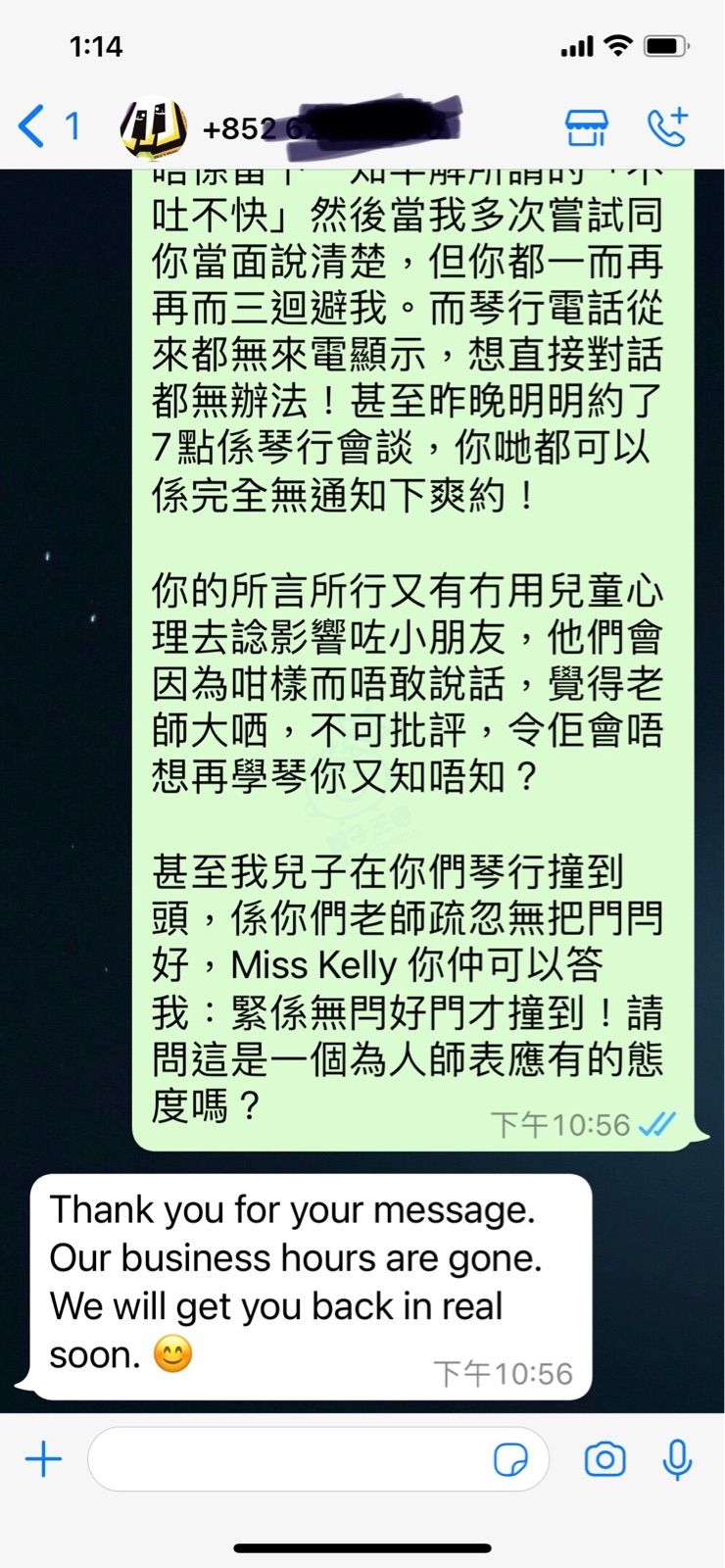Viewport: 725px width, 1568px height.
Task: Open the camera to take a photo
Action: coord(604,1459)
